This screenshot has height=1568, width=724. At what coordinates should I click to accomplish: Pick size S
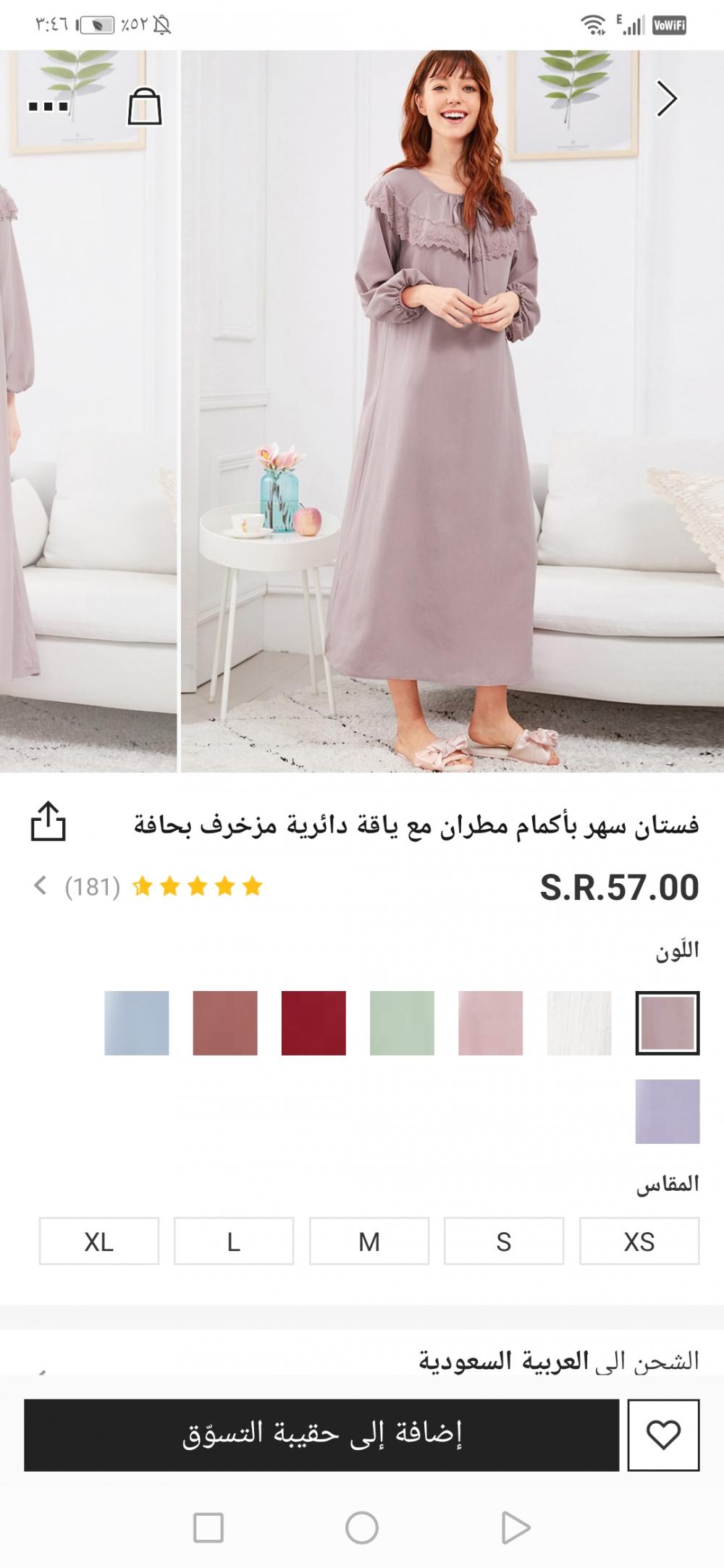click(x=504, y=1242)
